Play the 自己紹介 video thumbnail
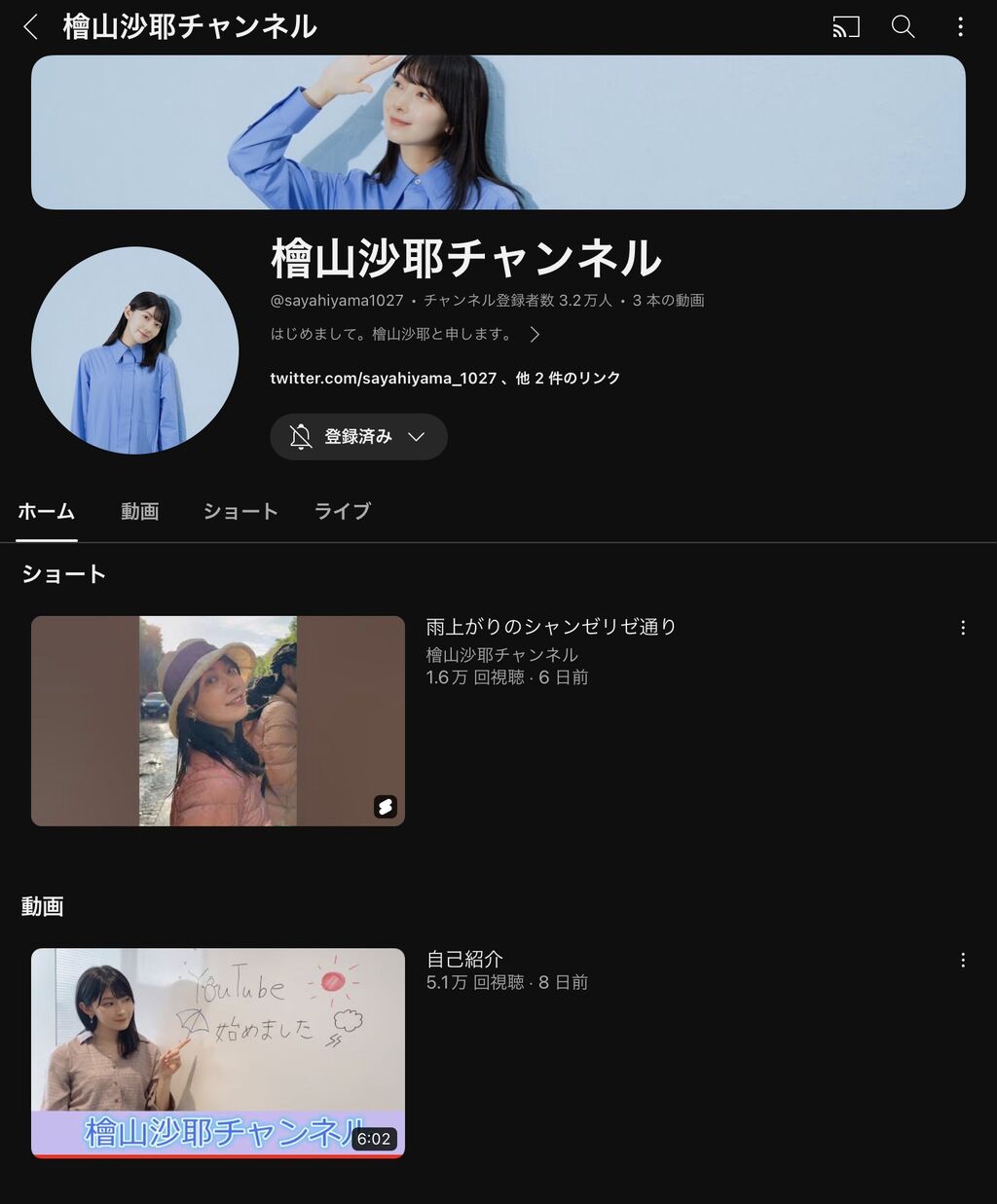The height and width of the screenshot is (1204, 997). click(x=218, y=1053)
